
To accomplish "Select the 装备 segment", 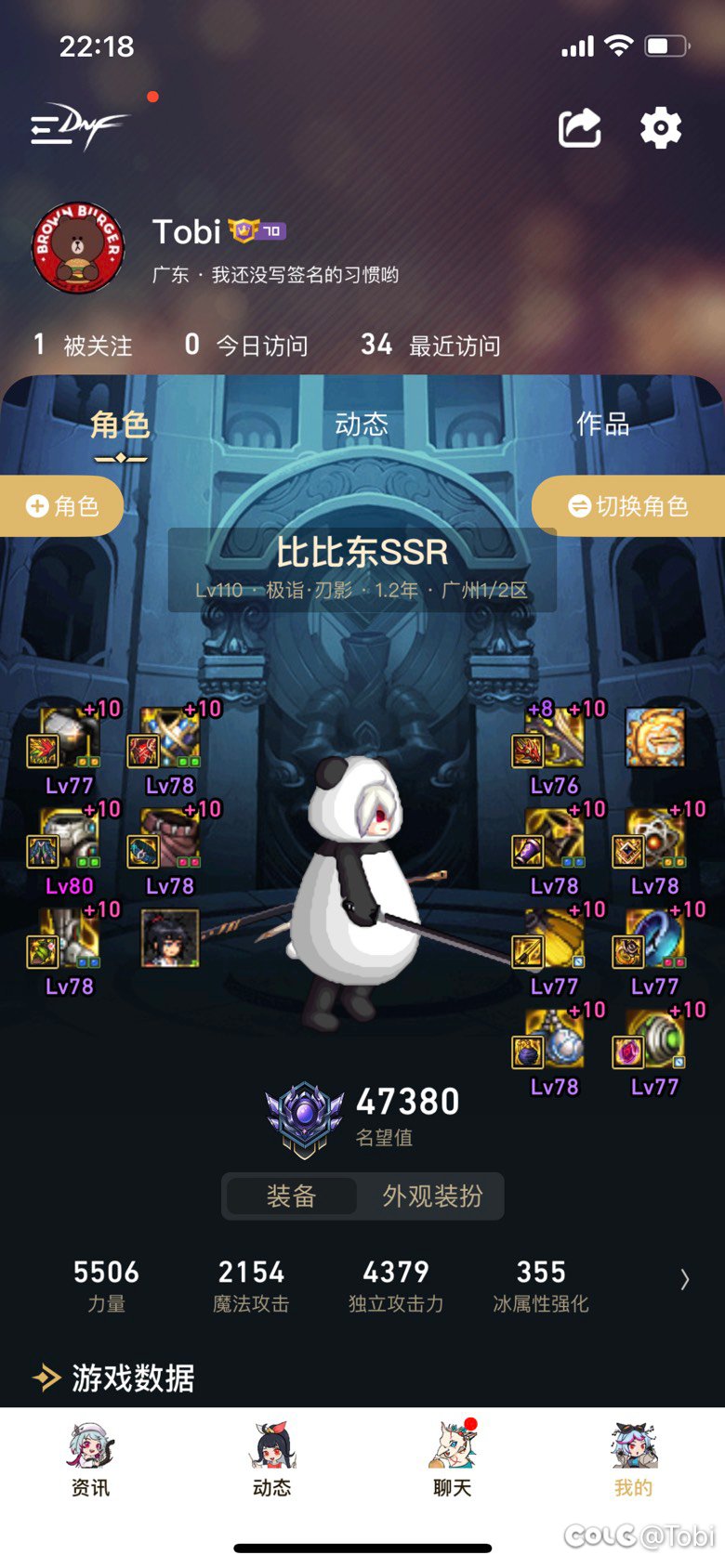I will pos(292,1196).
